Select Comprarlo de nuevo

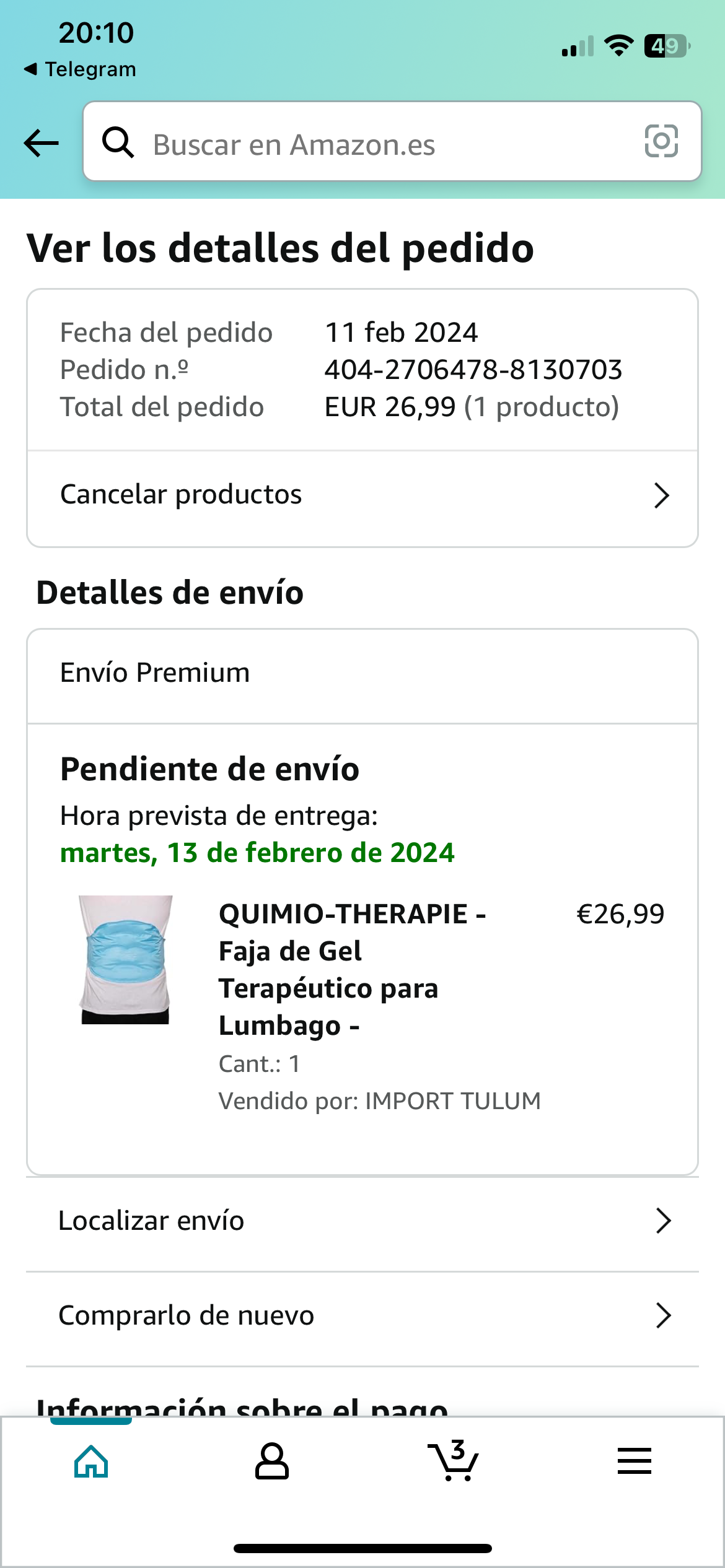[362, 1315]
